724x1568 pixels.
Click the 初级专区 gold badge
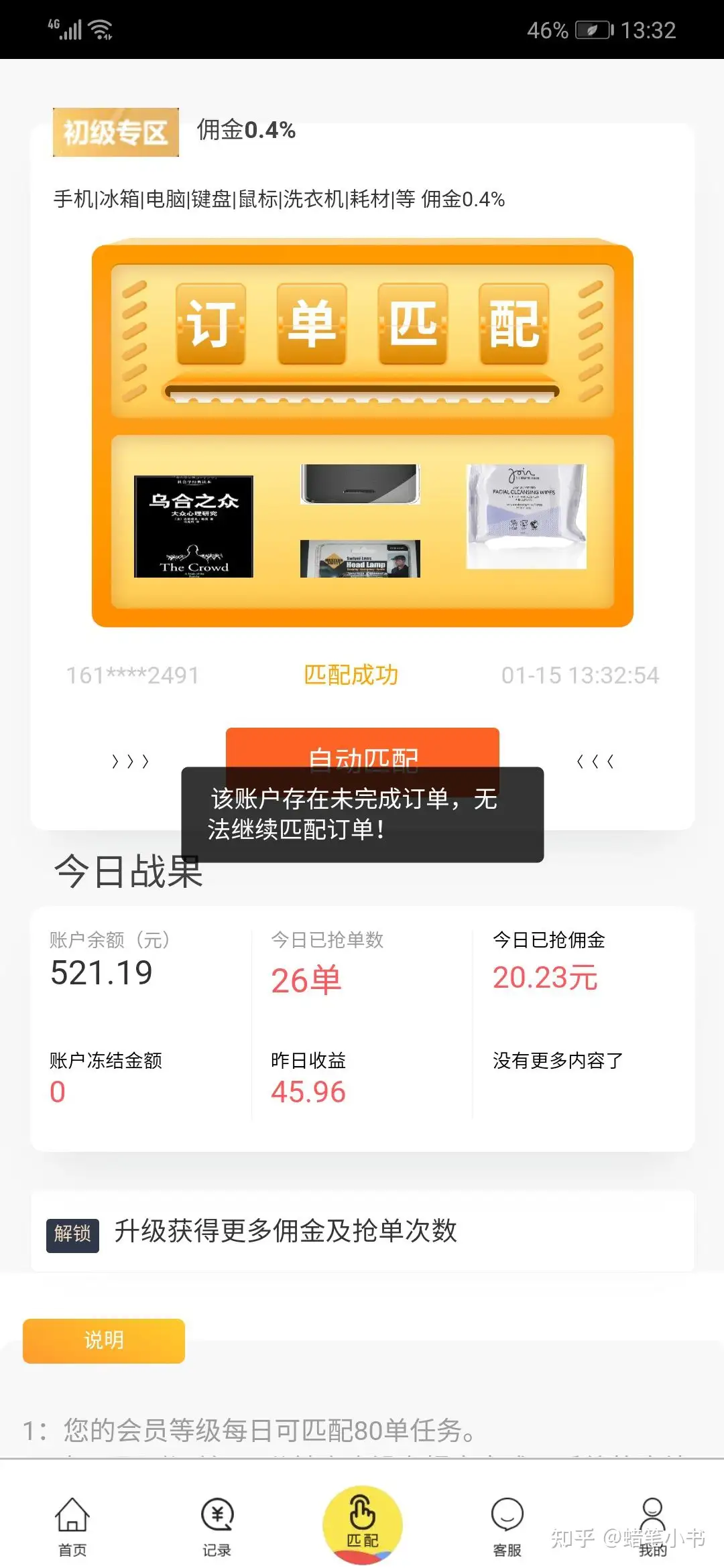click(x=113, y=131)
